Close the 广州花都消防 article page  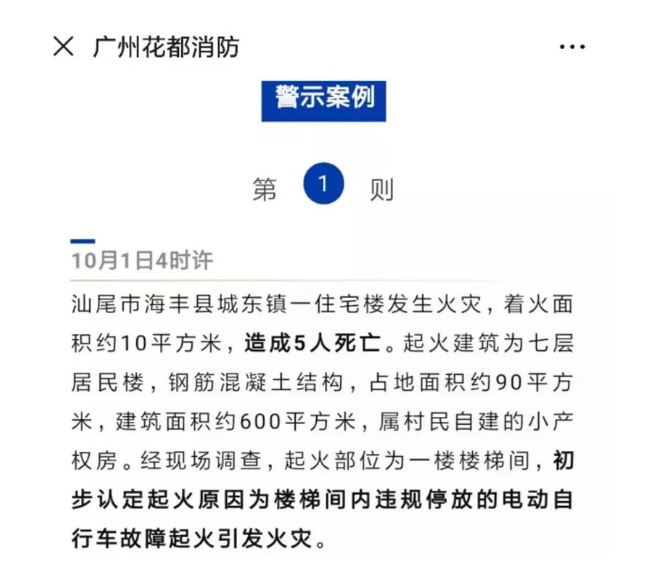click(x=63, y=46)
